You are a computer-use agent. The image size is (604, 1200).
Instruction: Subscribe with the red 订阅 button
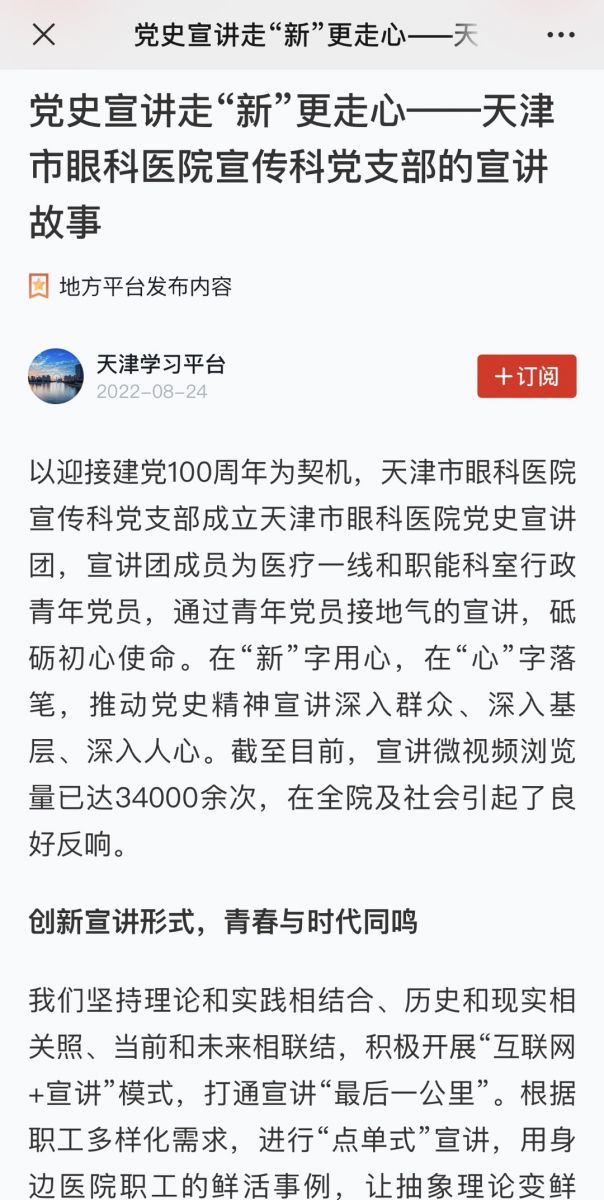coord(526,376)
